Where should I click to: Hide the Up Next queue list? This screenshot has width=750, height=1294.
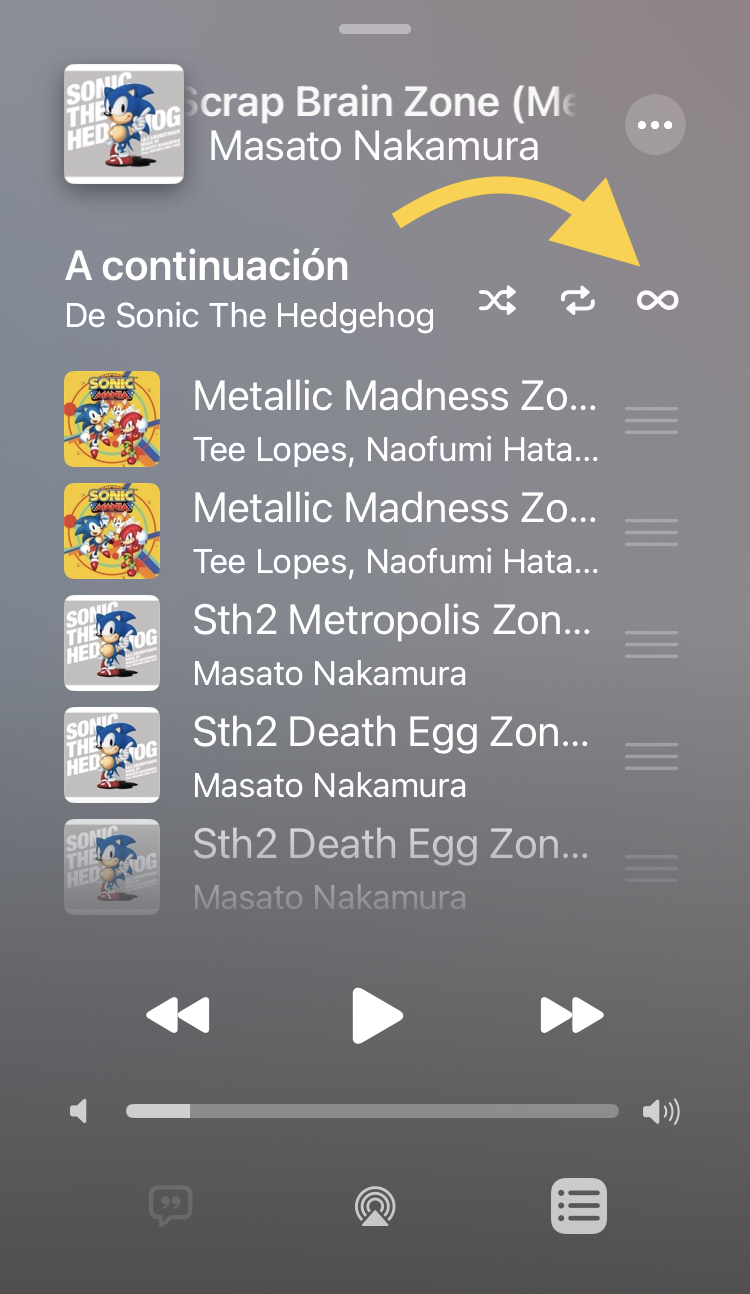coord(579,1205)
